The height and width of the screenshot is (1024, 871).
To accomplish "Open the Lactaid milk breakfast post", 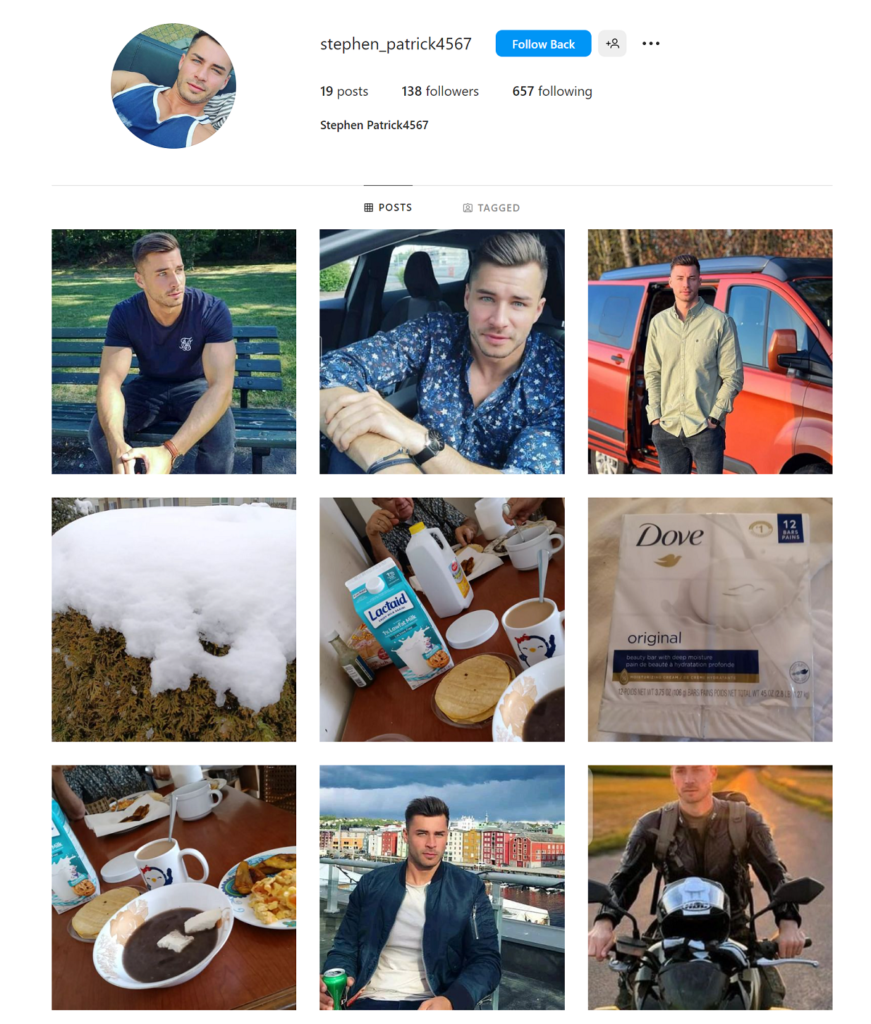I will point(441,619).
